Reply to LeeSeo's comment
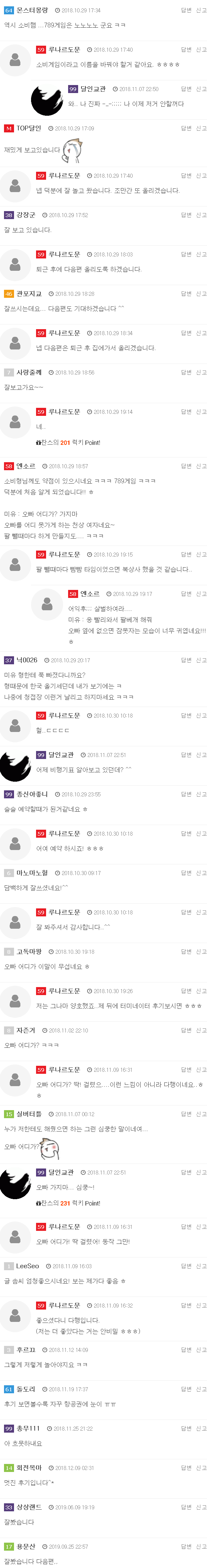207x1568 pixels. pos(186,1266)
